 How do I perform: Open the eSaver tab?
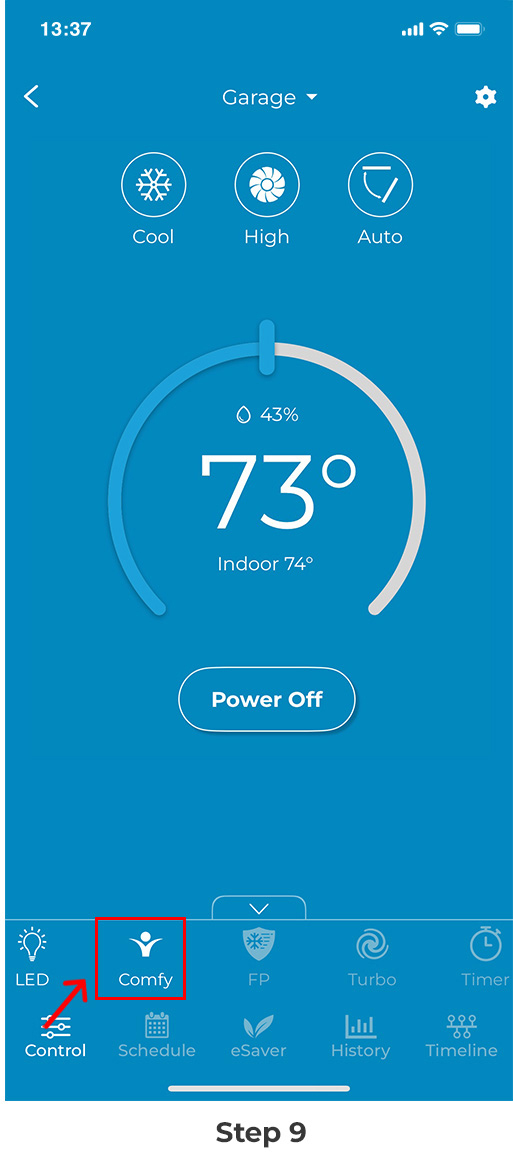click(x=259, y=1035)
